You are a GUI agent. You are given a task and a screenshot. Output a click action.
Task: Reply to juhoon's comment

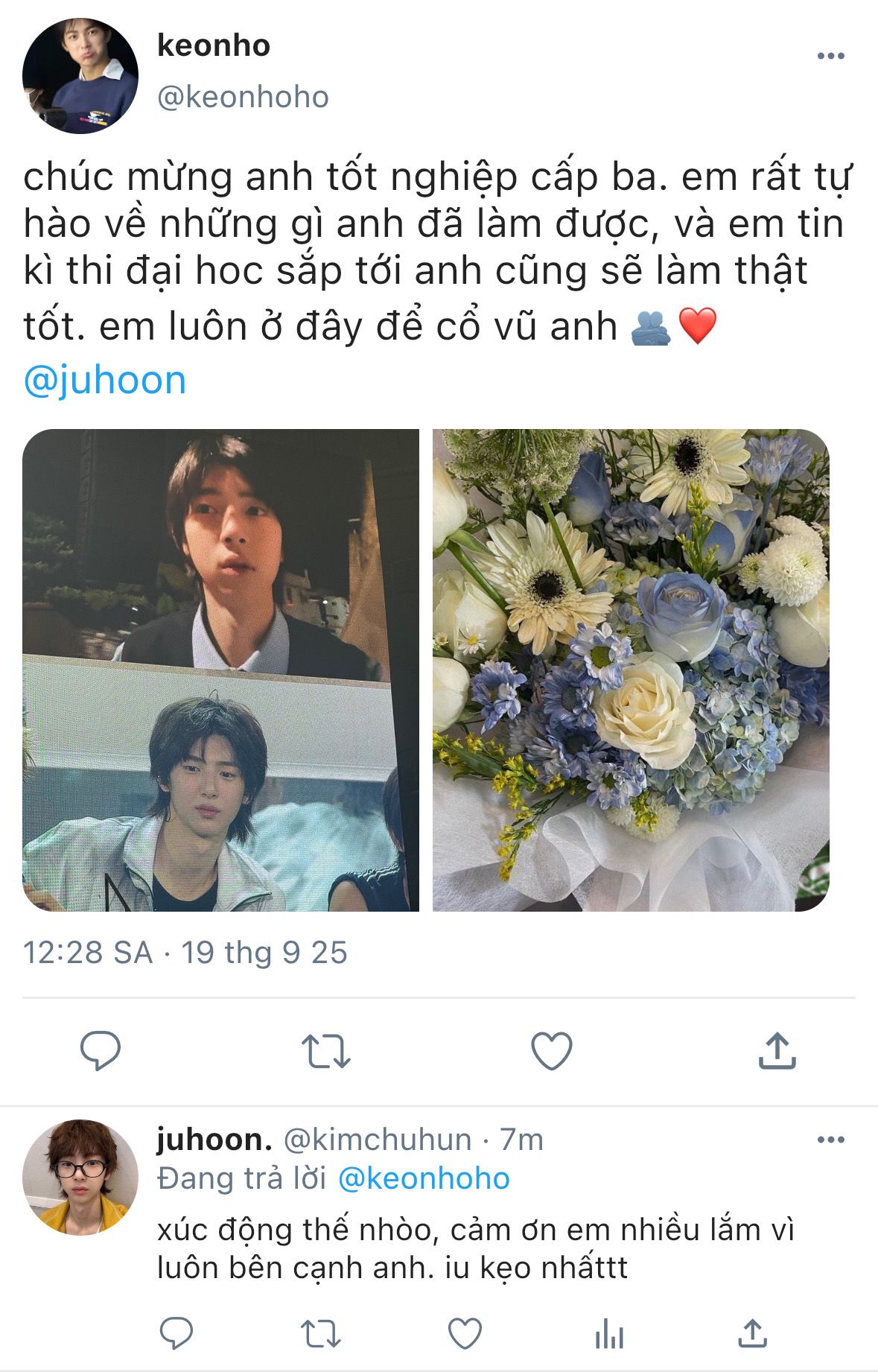click(x=176, y=1333)
